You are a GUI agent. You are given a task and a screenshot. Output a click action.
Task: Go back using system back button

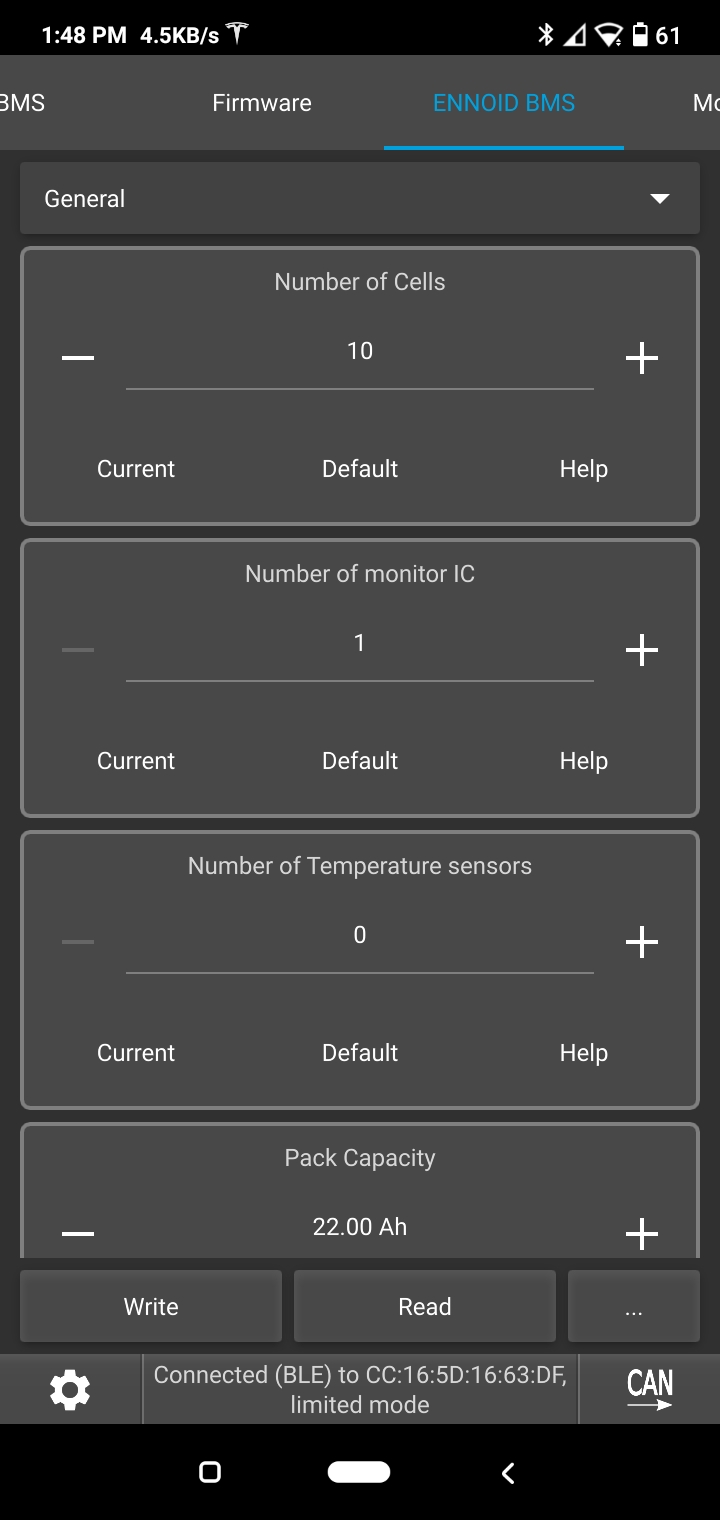508,1472
